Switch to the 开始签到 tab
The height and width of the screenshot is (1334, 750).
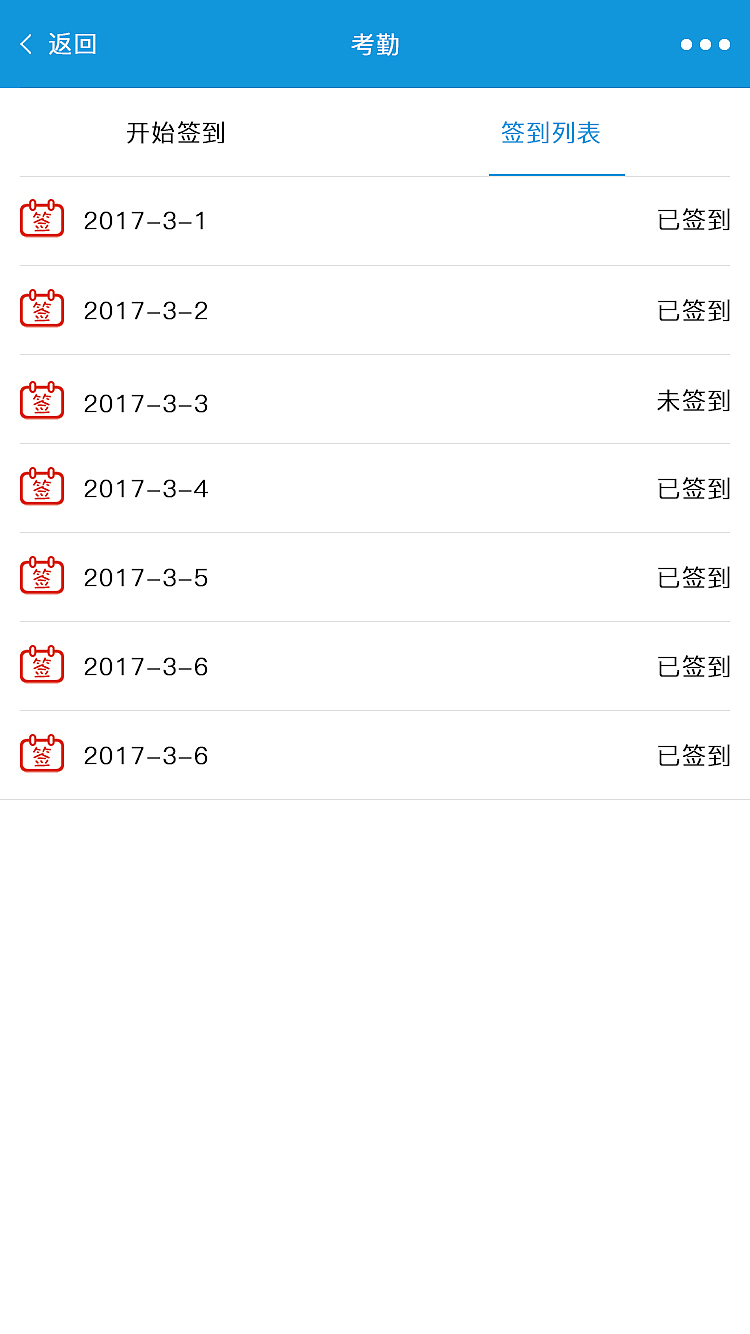point(177,133)
